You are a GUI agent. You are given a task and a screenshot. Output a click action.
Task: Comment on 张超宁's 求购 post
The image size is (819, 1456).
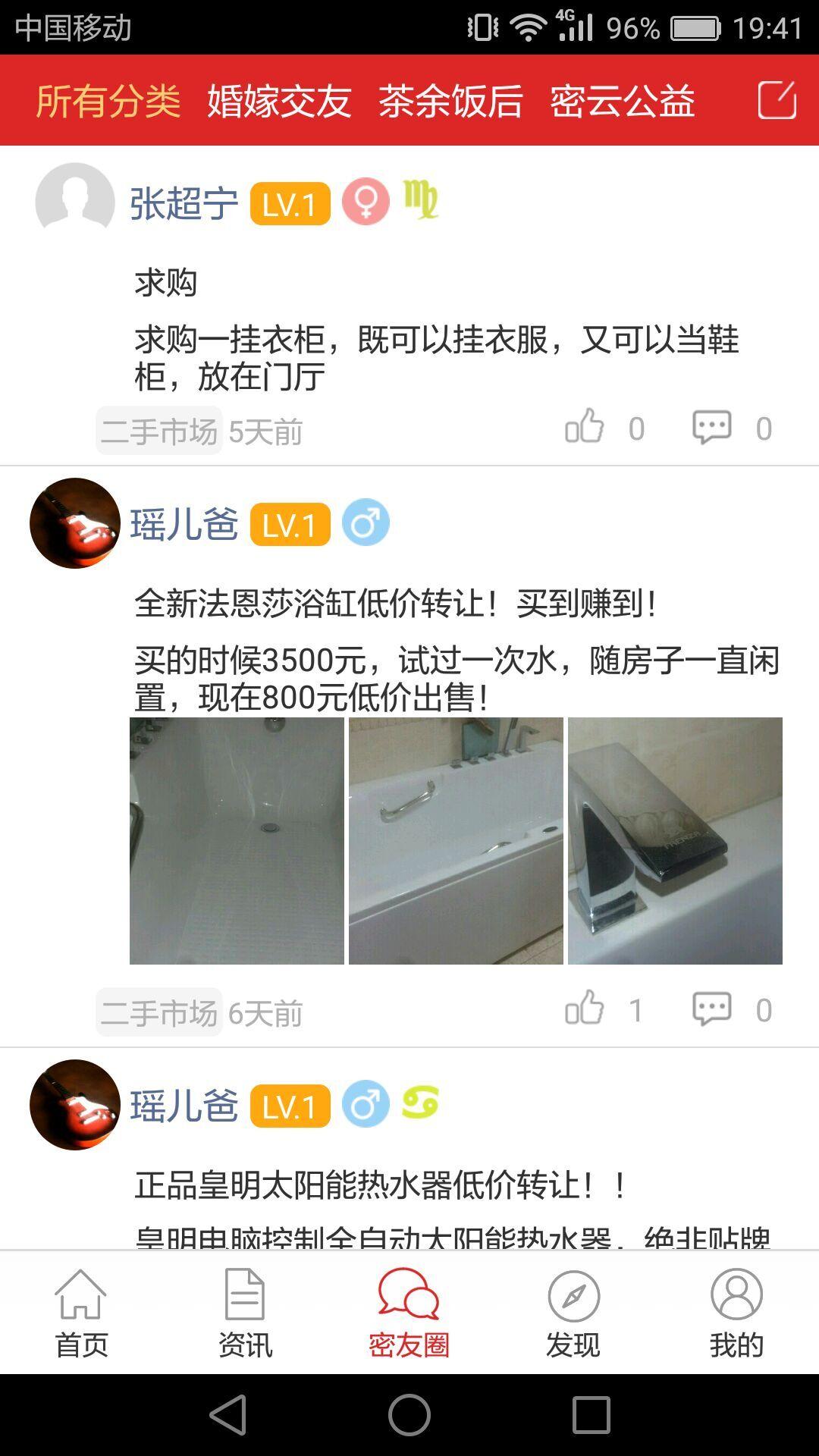712,427
